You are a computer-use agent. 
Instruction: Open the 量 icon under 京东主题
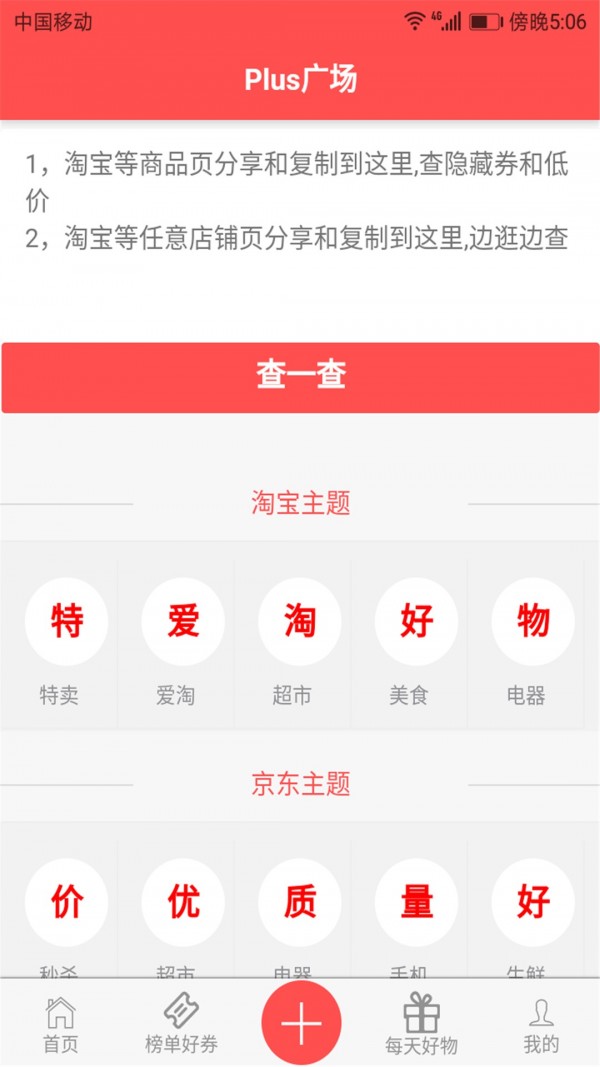(x=416, y=903)
